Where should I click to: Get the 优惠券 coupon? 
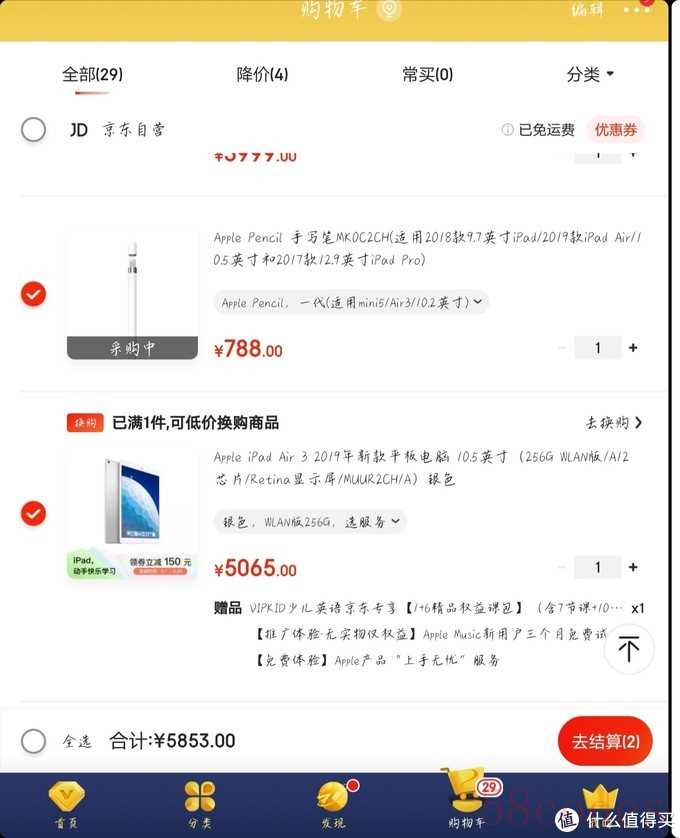click(615, 129)
